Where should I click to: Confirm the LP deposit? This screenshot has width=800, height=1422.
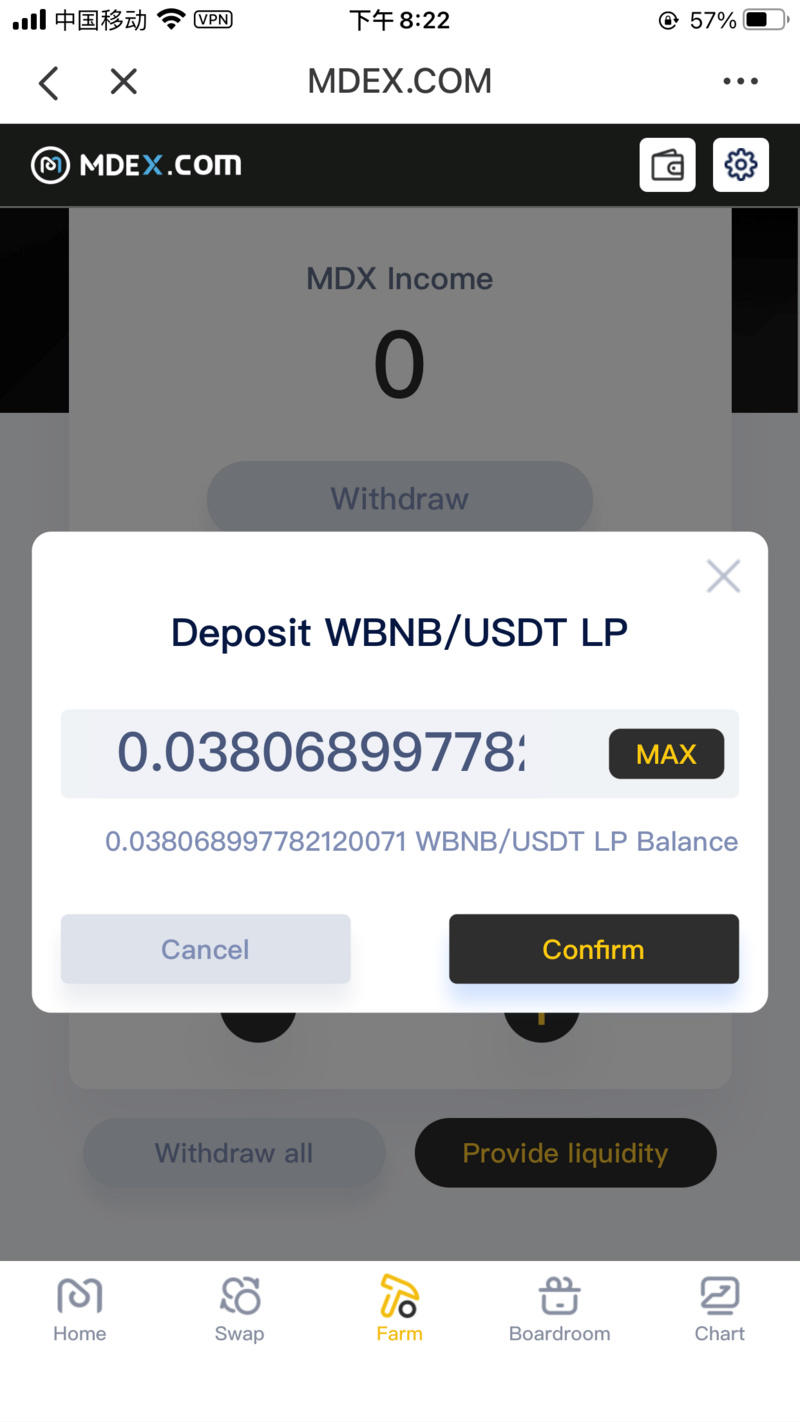[593, 949]
